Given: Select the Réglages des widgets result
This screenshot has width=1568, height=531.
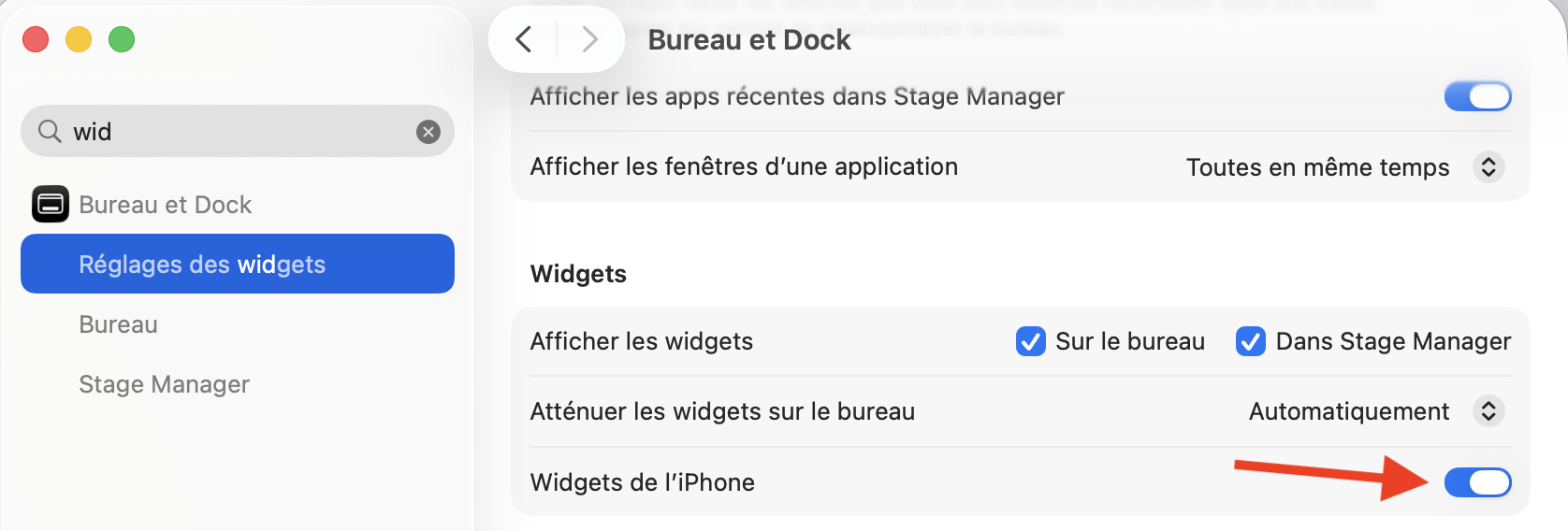Looking at the screenshot, I should click(238, 265).
